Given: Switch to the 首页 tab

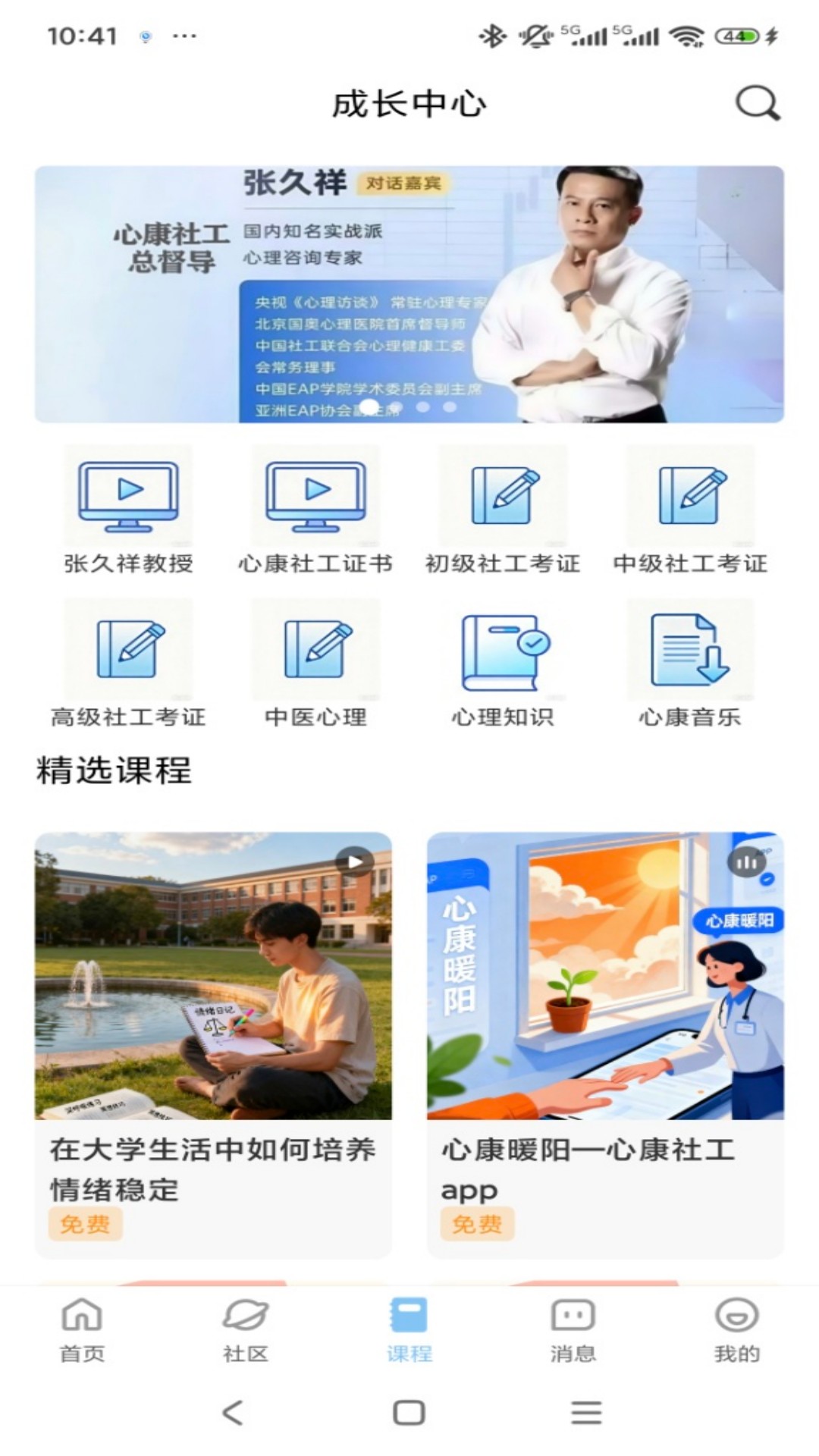Looking at the screenshot, I should (82, 1329).
